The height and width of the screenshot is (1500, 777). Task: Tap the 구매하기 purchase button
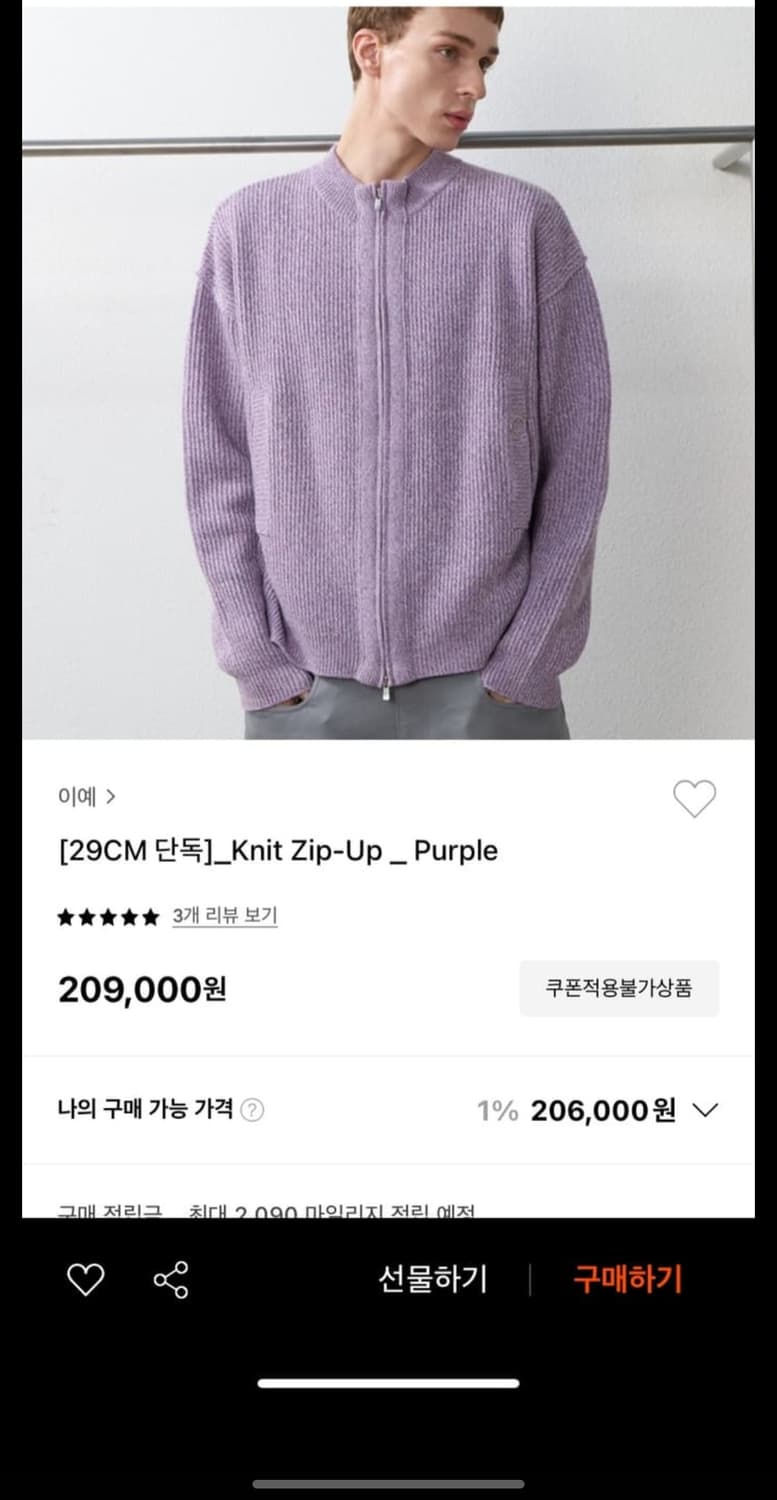[x=626, y=1278]
